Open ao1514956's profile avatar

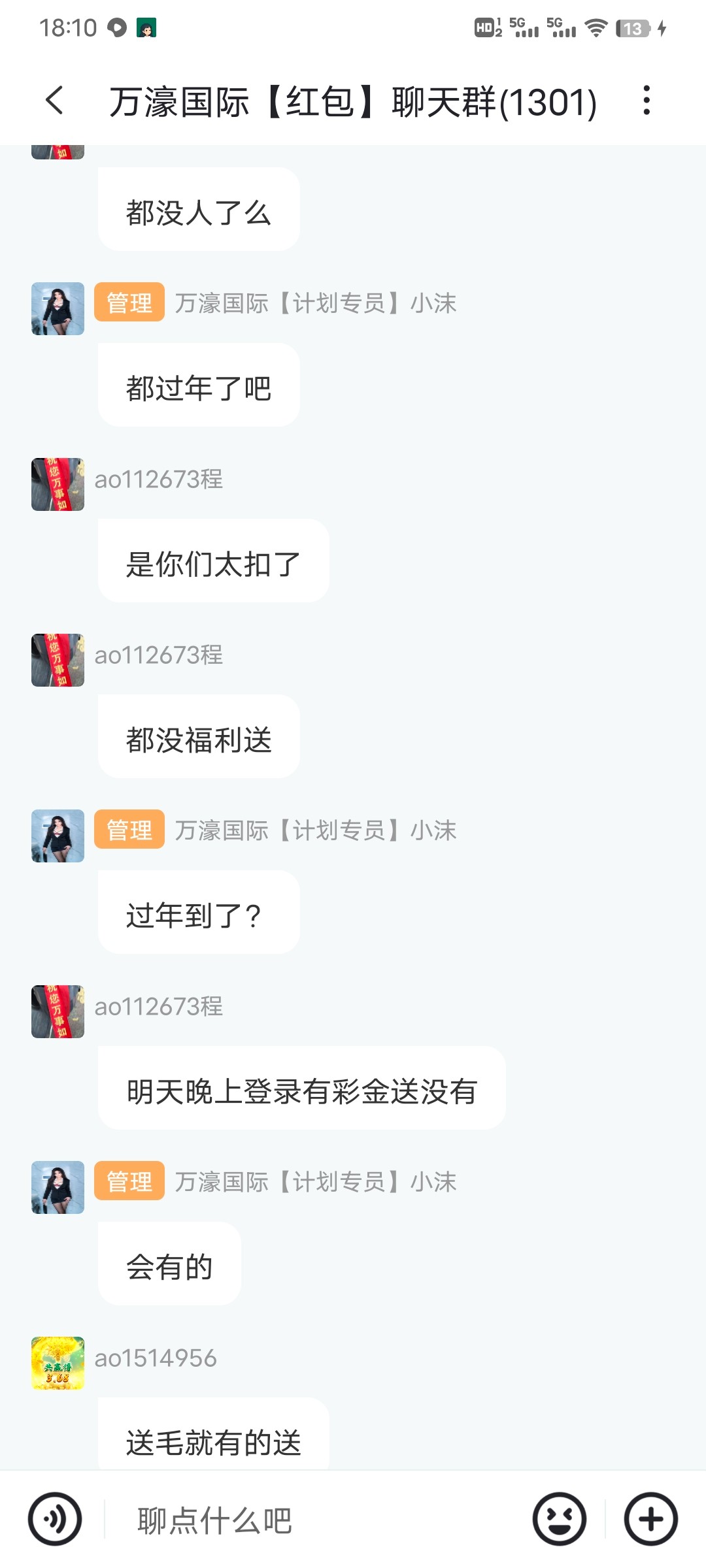tap(58, 1363)
